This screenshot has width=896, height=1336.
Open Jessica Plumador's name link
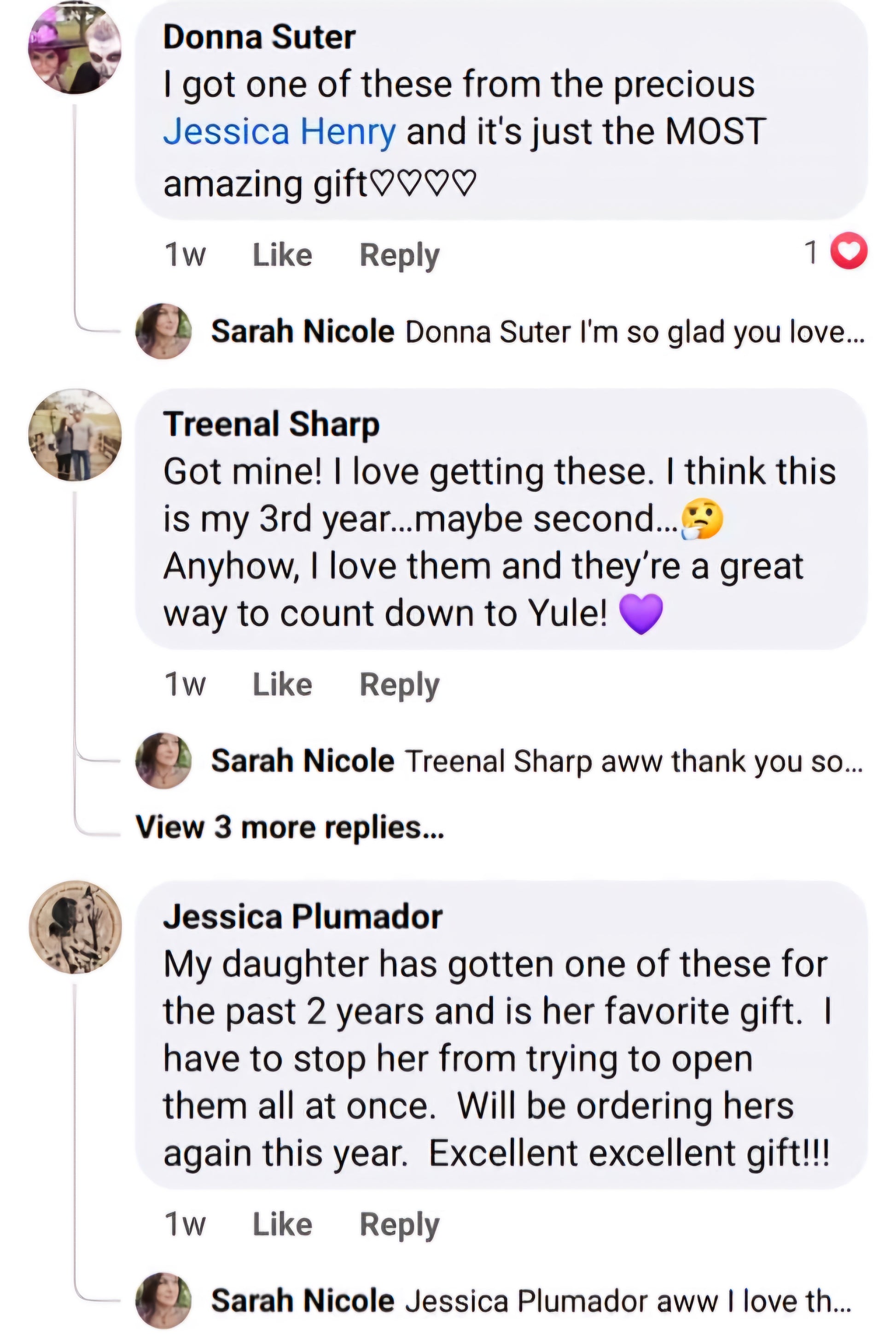click(x=303, y=916)
